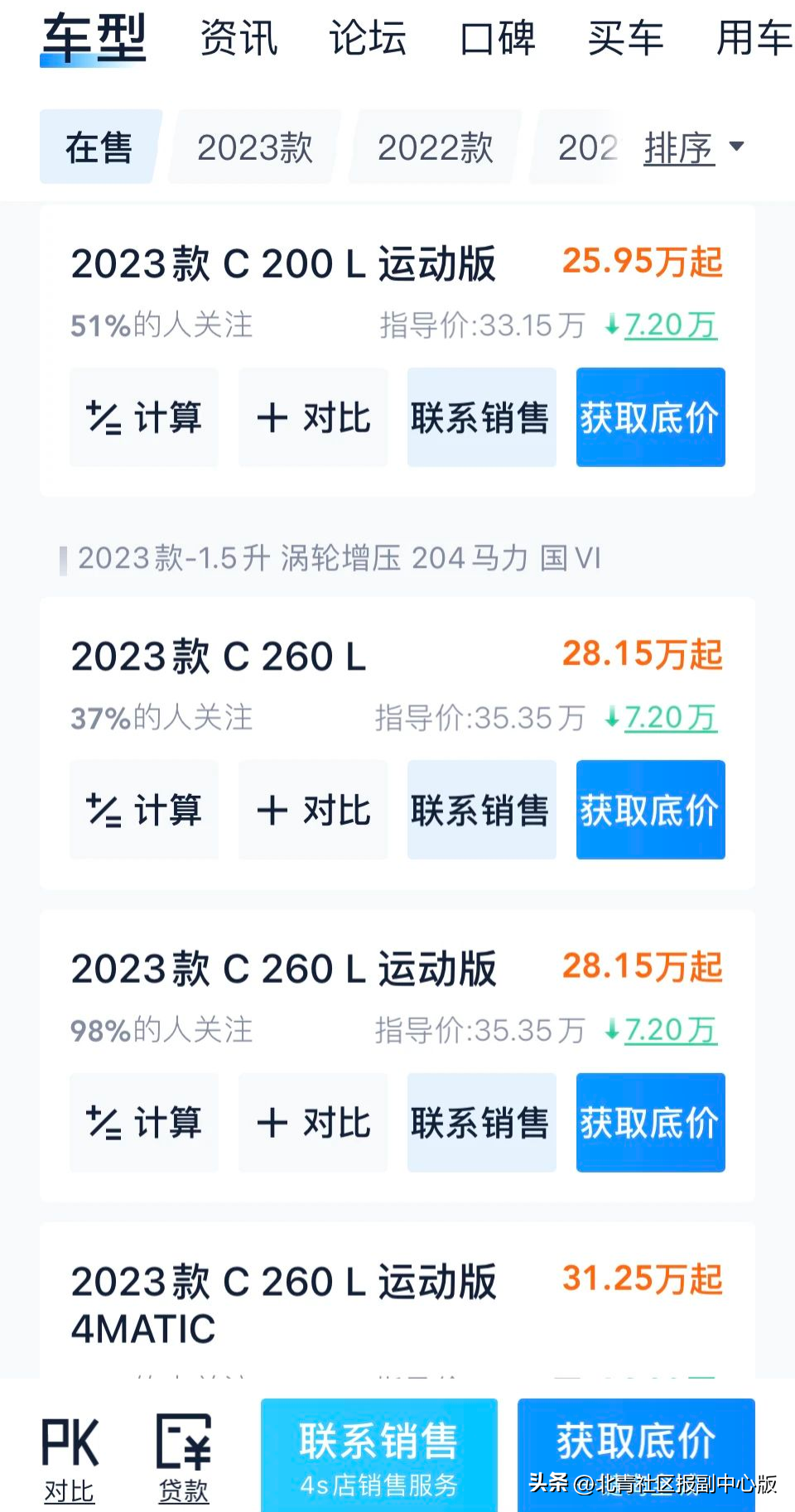Tap 获取底价 on C 200 L 运动版
Image resolution: width=795 pixels, height=1512 pixels.
coord(651,417)
